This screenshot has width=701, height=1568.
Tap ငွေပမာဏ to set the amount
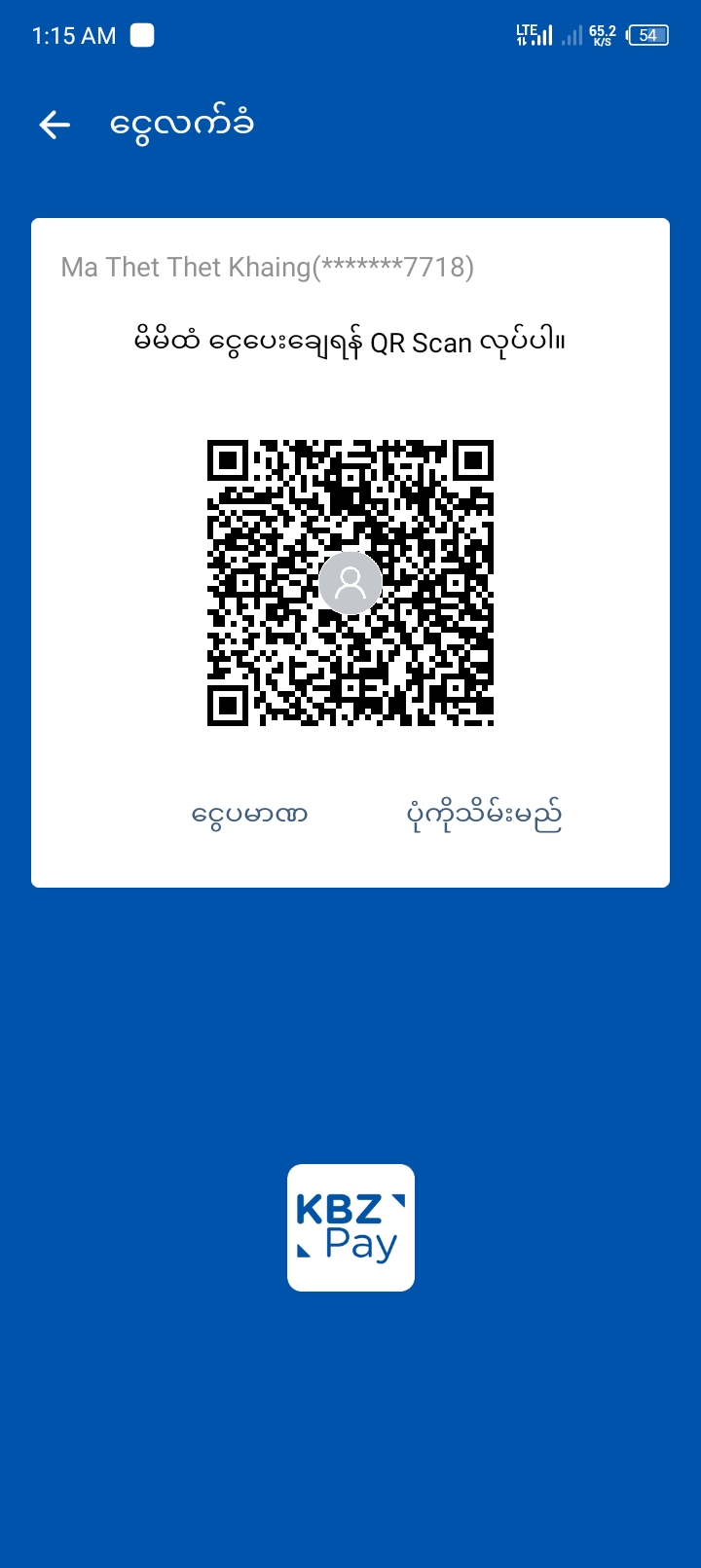click(249, 814)
